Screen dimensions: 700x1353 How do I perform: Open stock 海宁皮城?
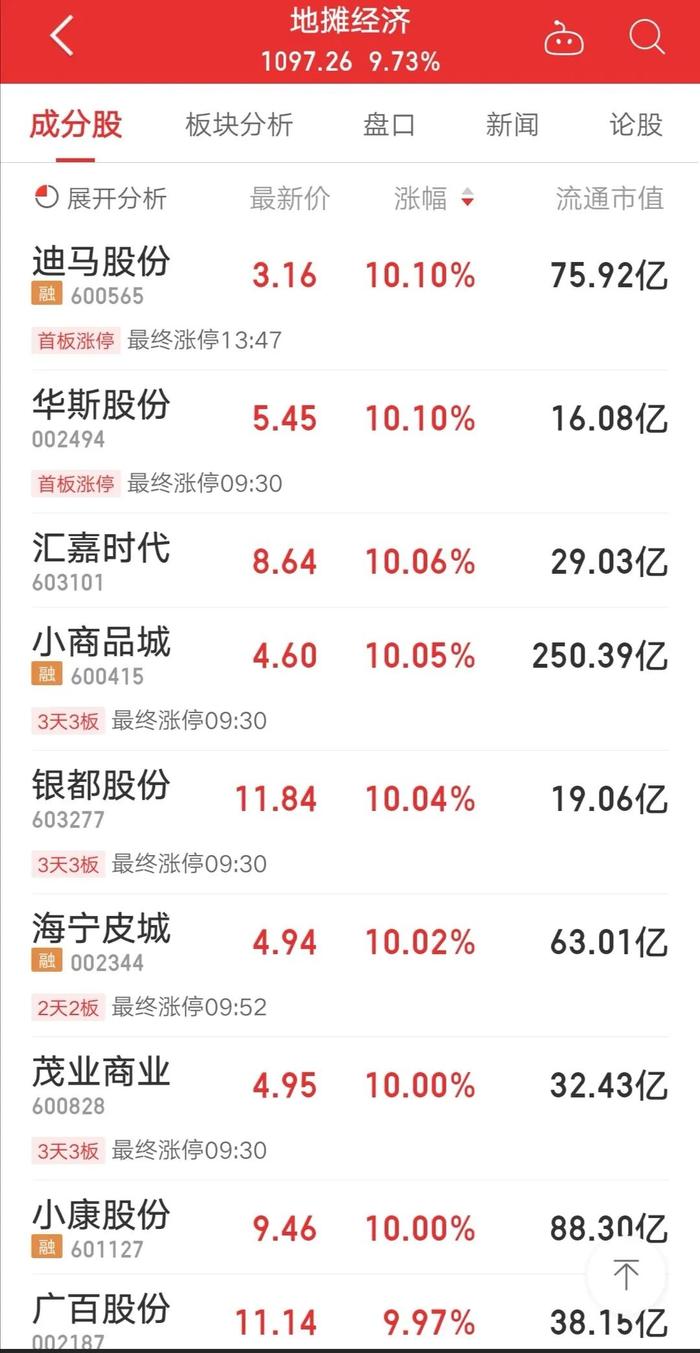[350, 965]
